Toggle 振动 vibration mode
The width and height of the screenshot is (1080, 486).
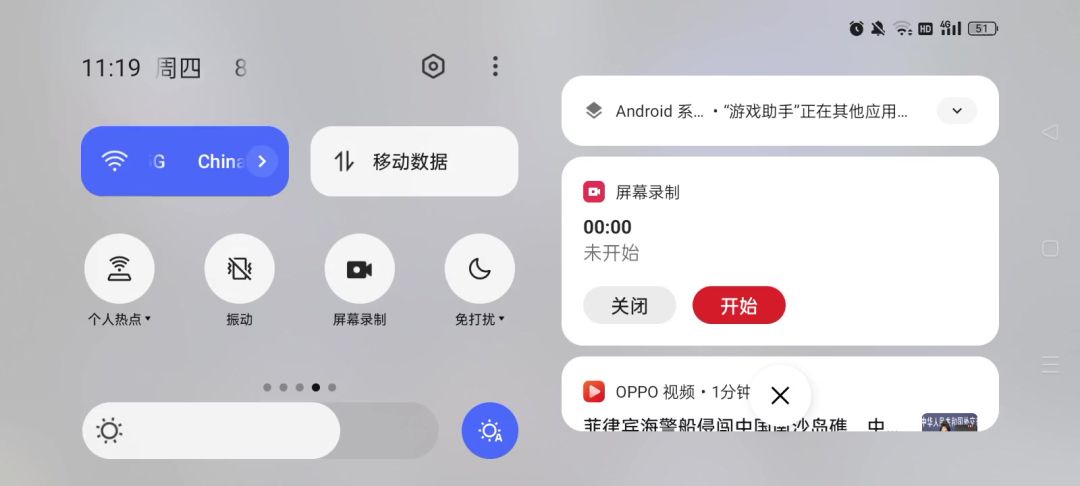(239, 269)
